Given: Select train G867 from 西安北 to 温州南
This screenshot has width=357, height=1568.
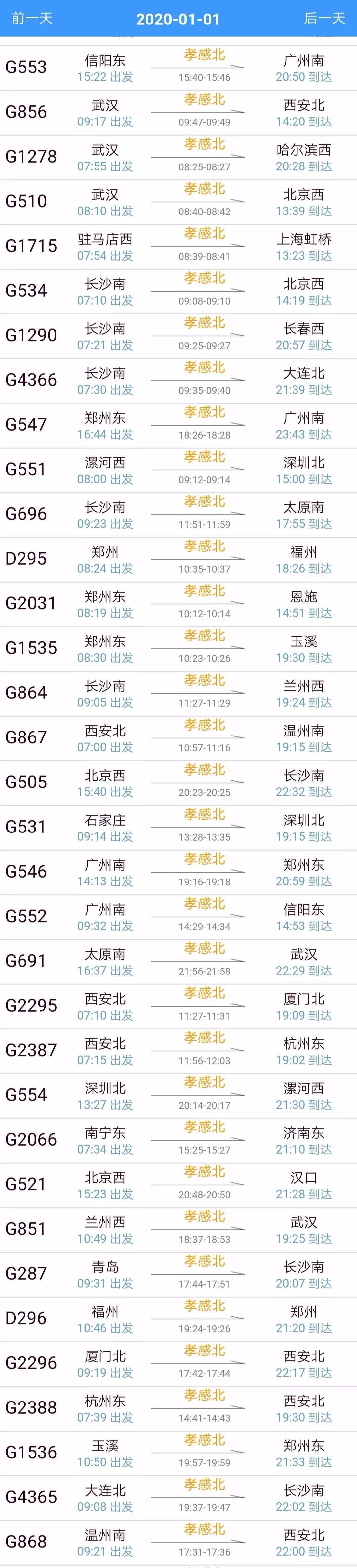Looking at the screenshot, I should [x=178, y=738].
